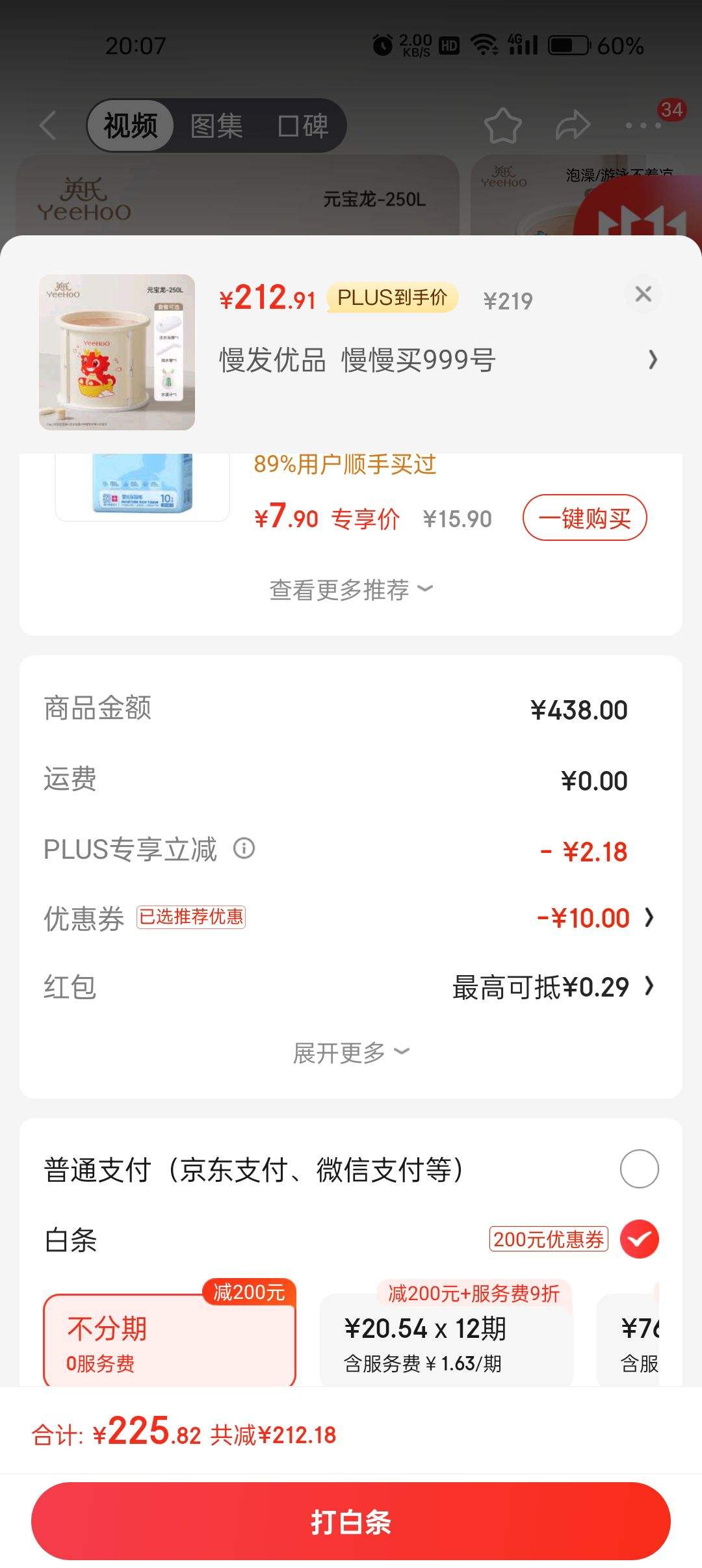Open the 慢发优品 慢慢买999号 store link
Image resolution: width=702 pixels, height=1568 pixels.
[x=354, y=361]
